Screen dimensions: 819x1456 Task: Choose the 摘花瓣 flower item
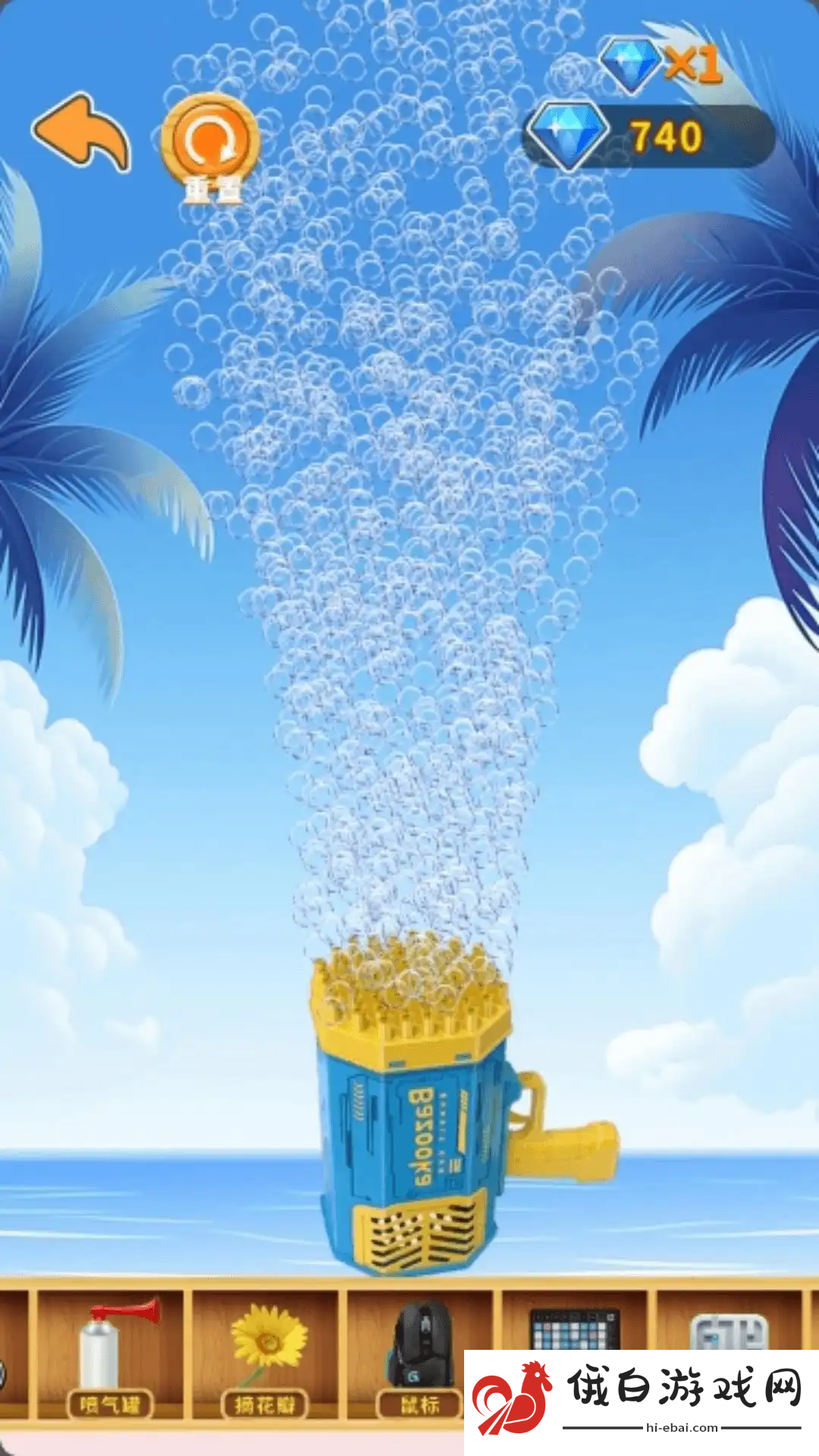(x=265, y=1357)
